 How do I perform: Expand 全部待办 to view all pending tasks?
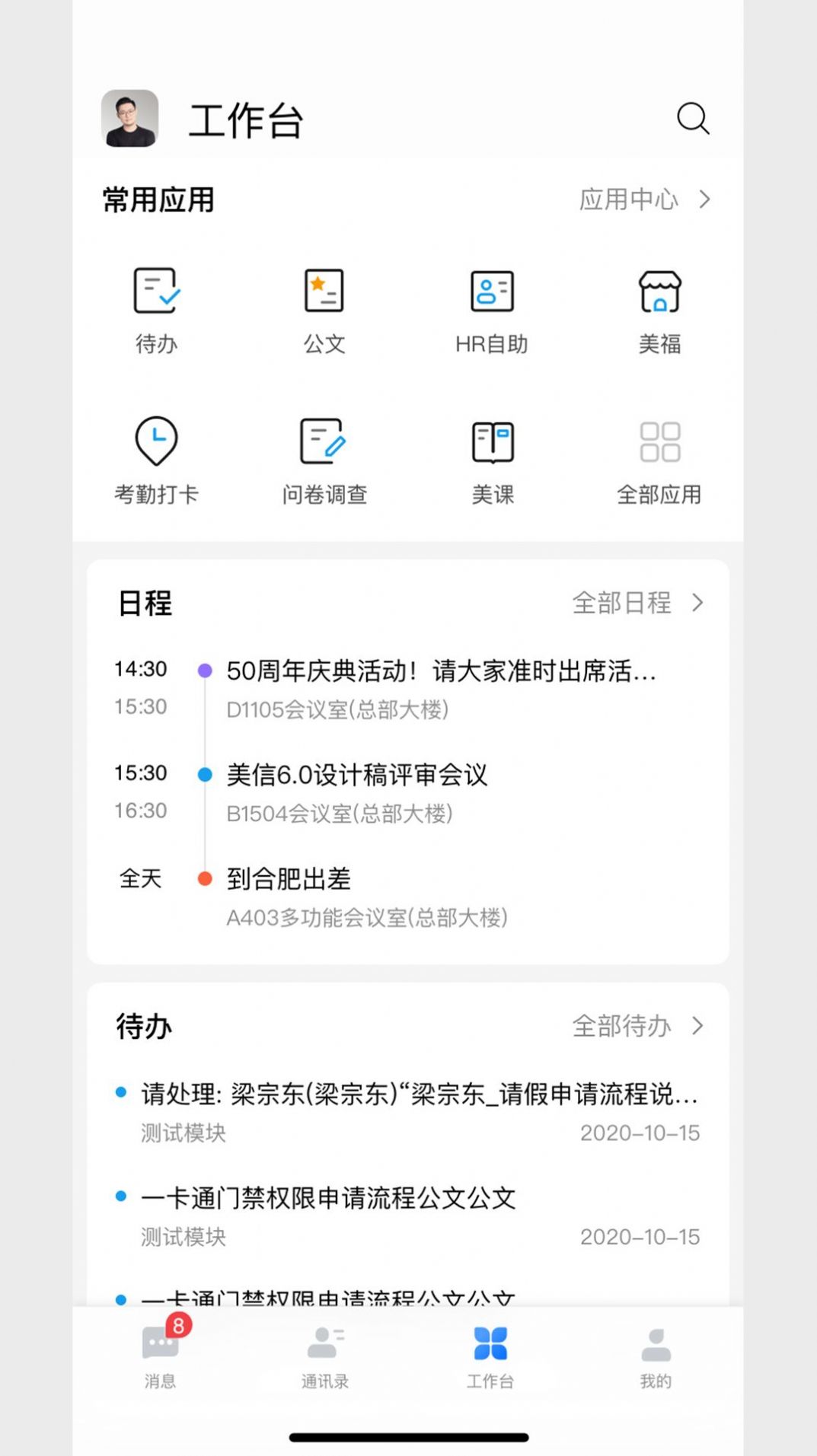[638, 1026]
